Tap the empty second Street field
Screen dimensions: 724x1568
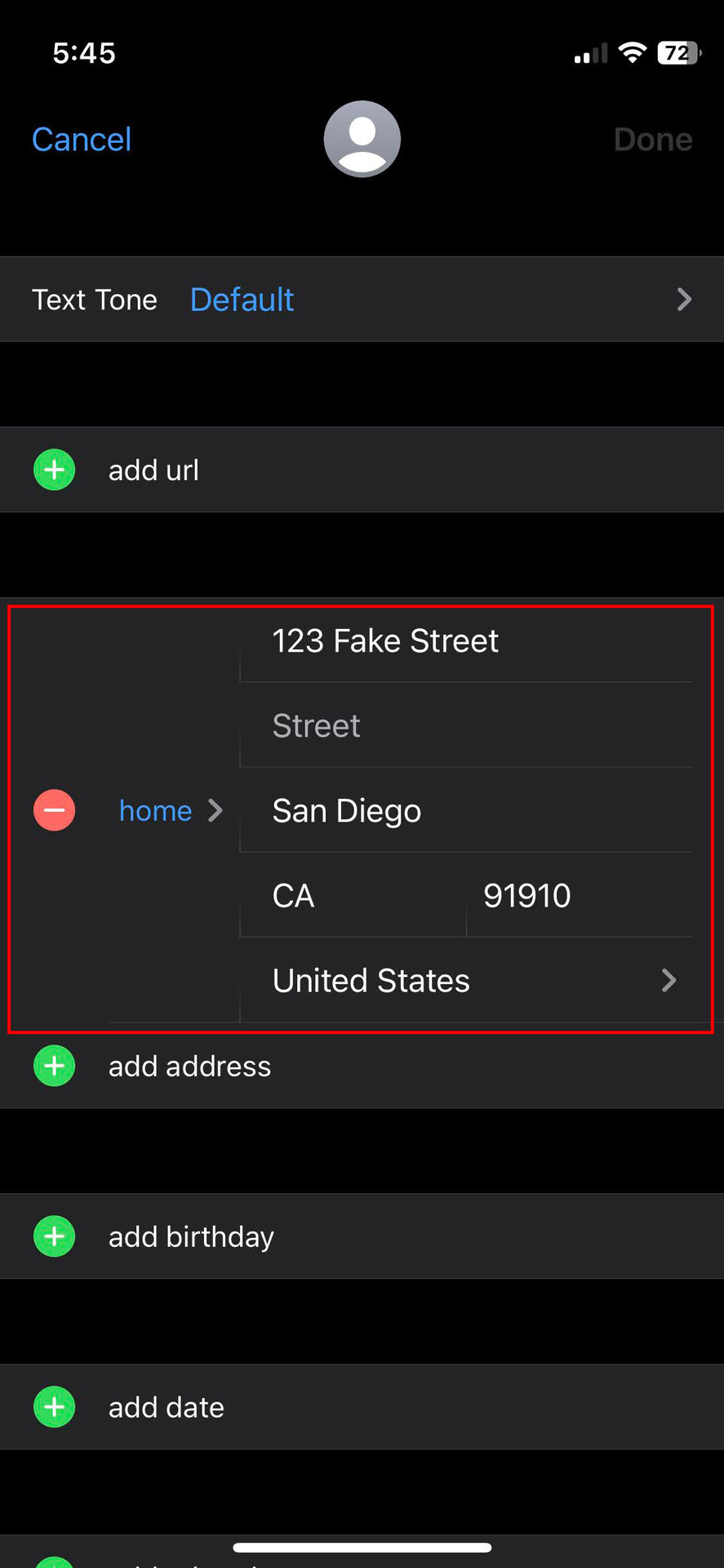pyautogui.click(x=465, y=726)
